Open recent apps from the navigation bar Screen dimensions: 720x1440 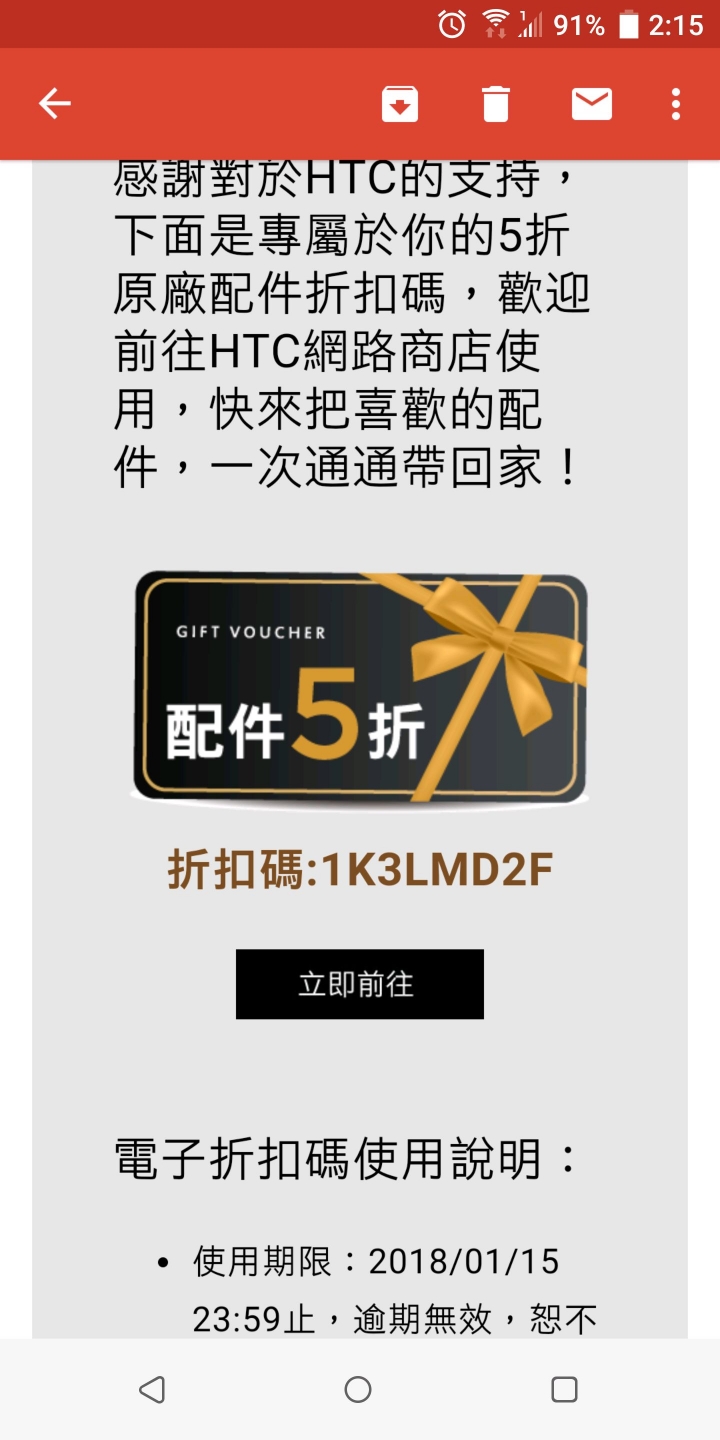coord(565,1389)
